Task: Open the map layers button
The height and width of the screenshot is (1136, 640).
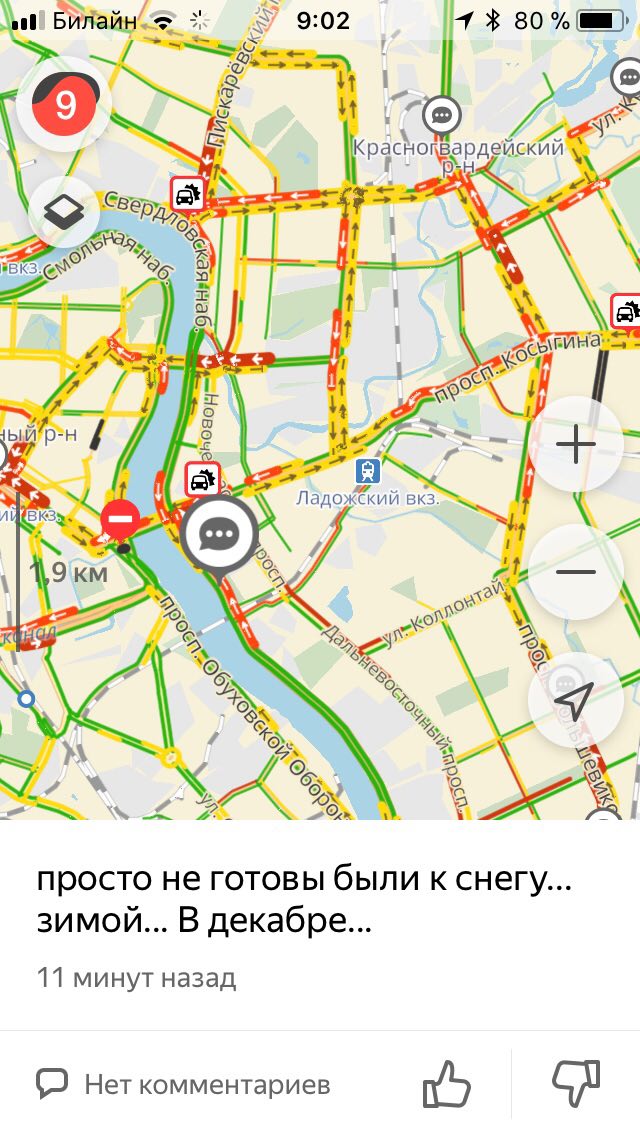Action: point(65,211)
